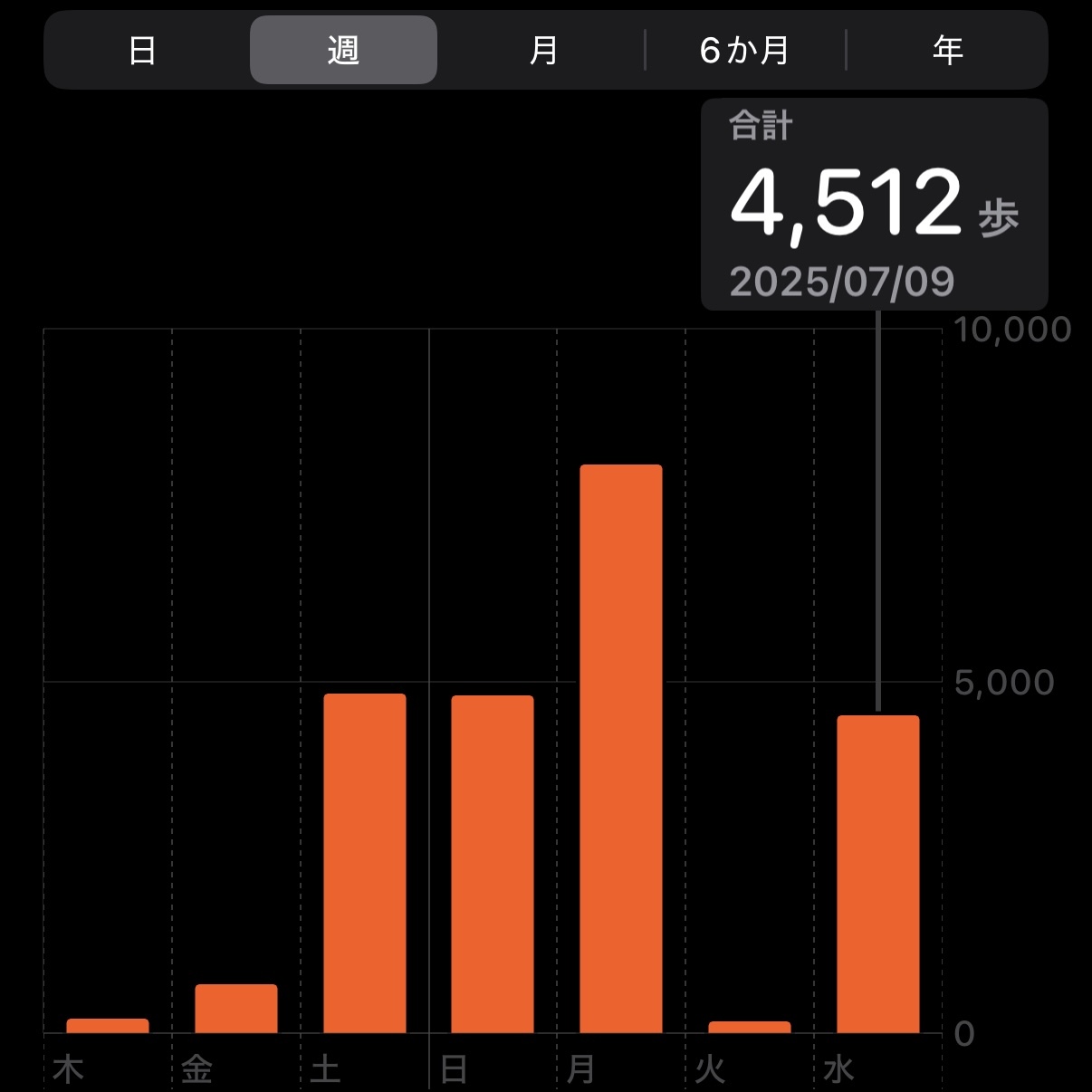Viewport: 1092px width, 1092px height.
Task: Select the 週 (week) segment
Action: pyautogui.click(x=343, y=51)
